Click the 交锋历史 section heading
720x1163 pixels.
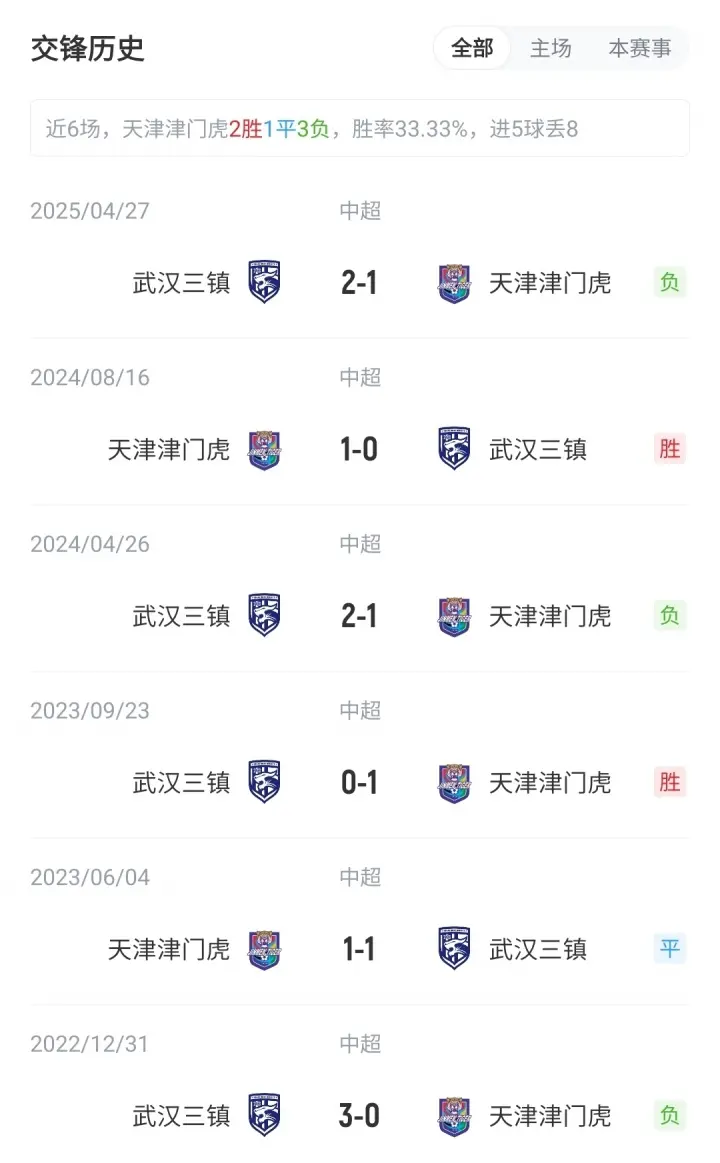[x=89, y=48]
